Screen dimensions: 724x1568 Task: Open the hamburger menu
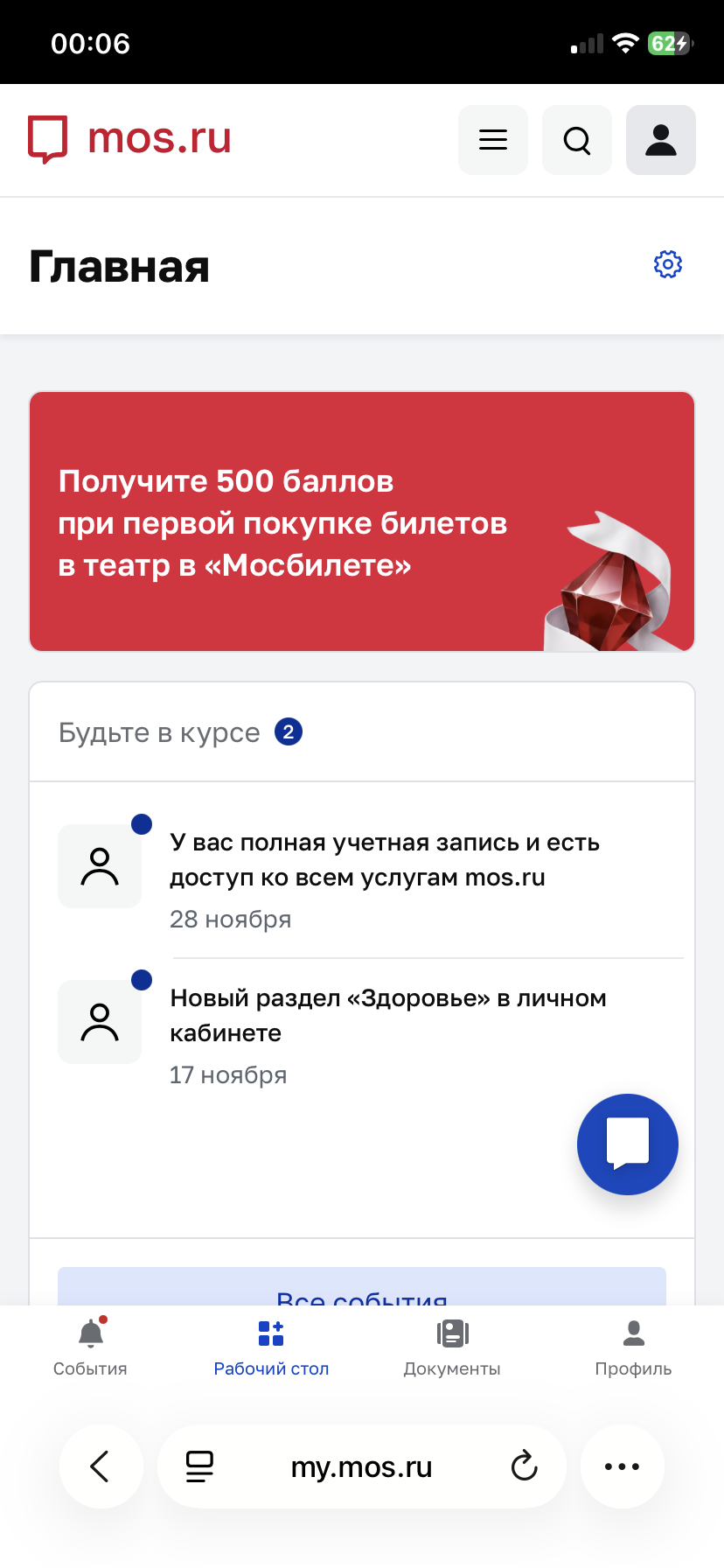[493, 140]
